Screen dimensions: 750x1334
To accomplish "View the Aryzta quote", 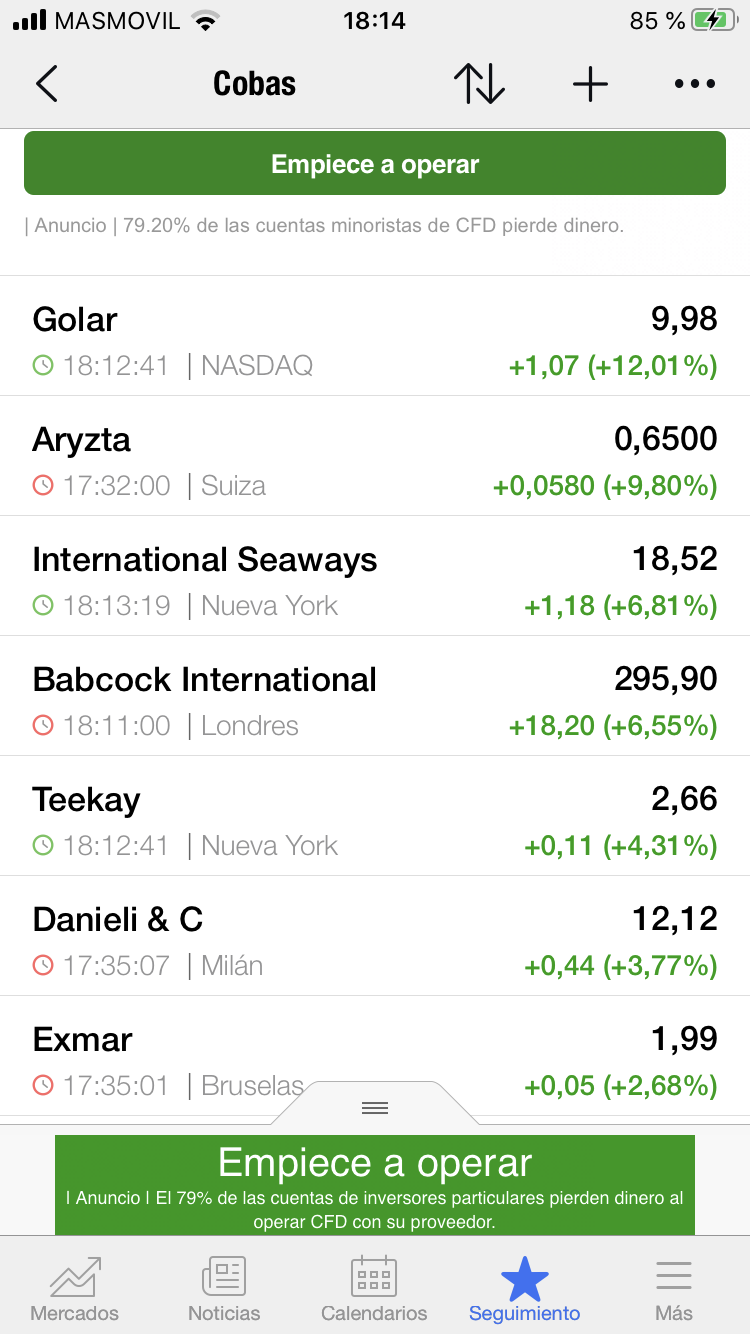I will pos(375,460).
